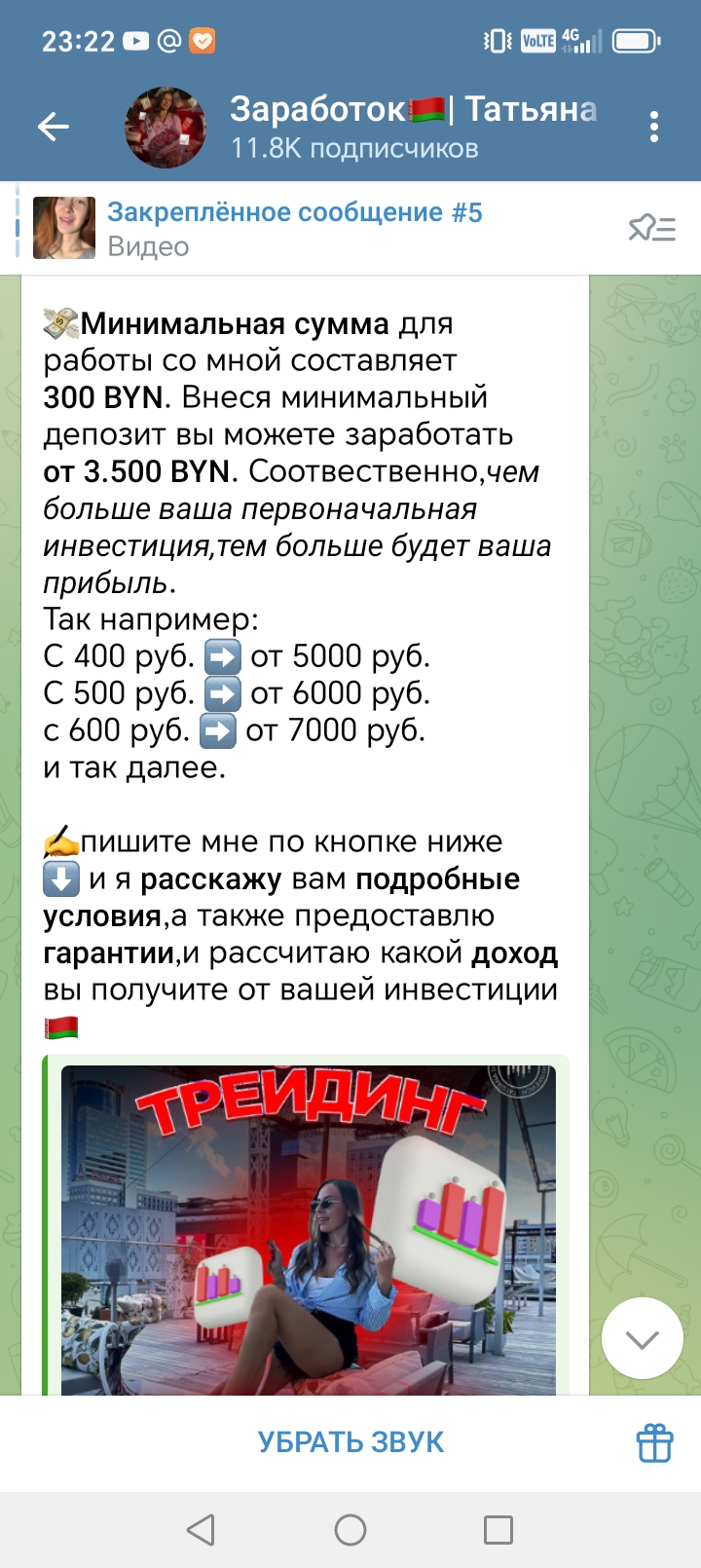
Task: Open system recent apps
Action: (498, 1530)
